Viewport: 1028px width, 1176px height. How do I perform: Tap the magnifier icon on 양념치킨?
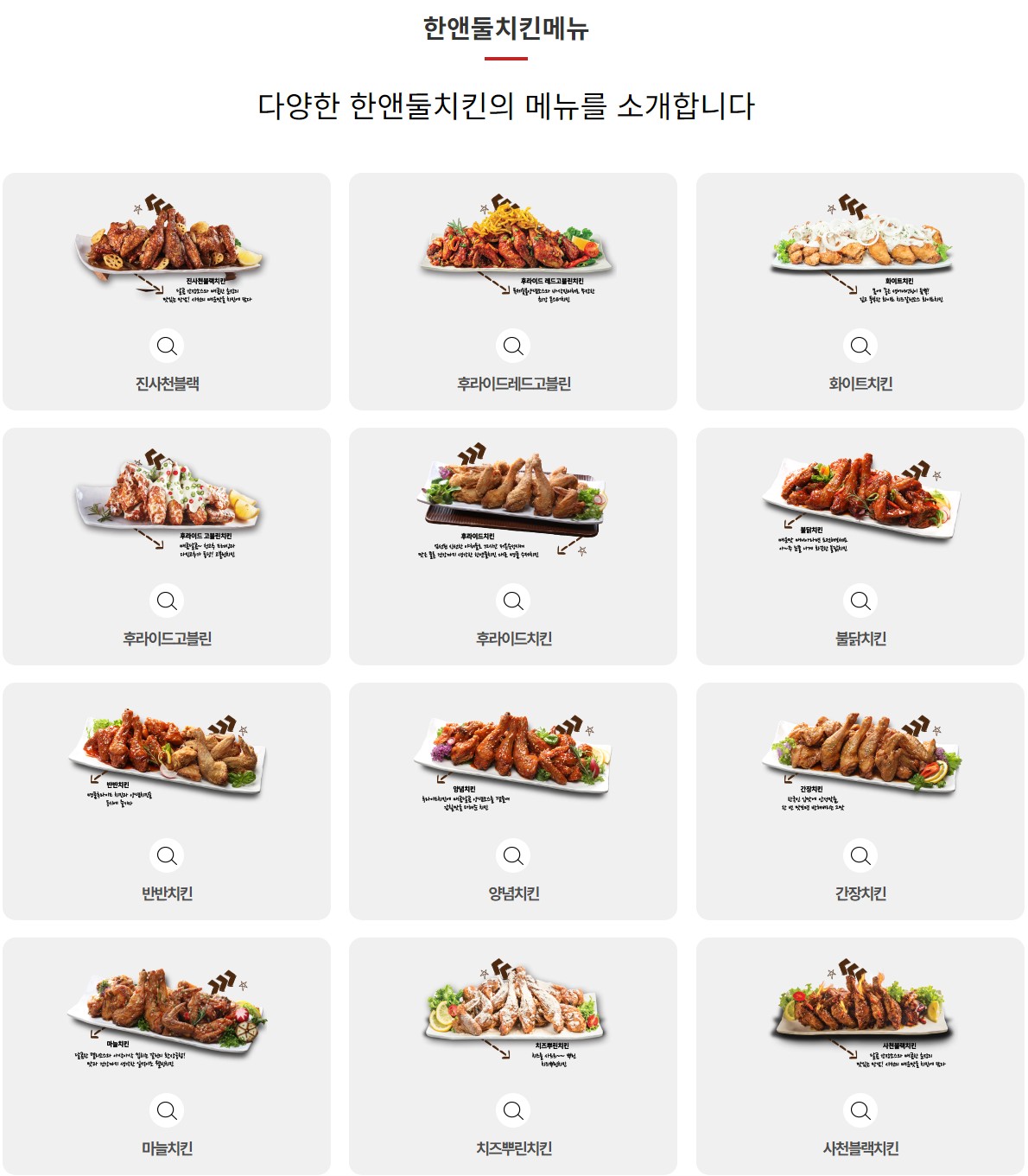(513, 855)
